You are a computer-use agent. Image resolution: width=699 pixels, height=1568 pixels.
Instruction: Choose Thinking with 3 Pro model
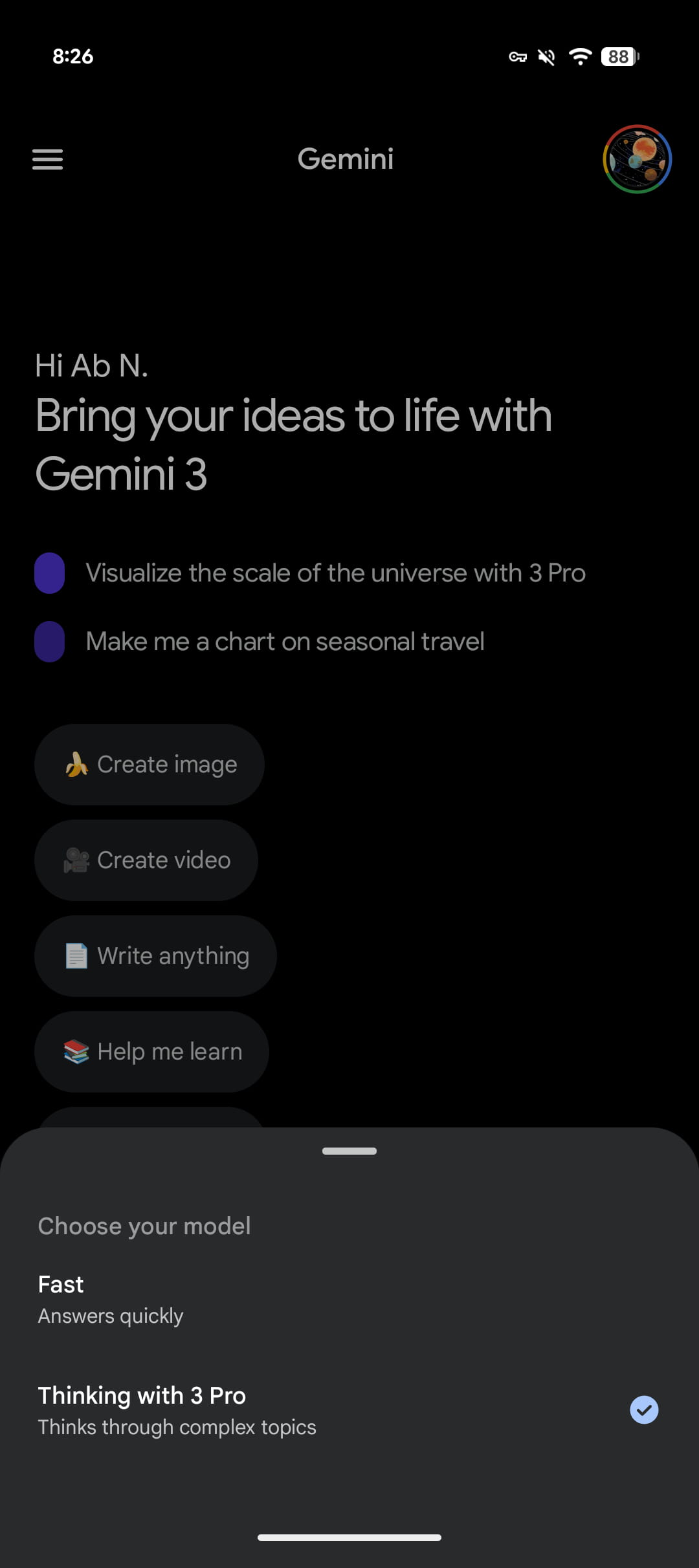(x=349, y=1410)
